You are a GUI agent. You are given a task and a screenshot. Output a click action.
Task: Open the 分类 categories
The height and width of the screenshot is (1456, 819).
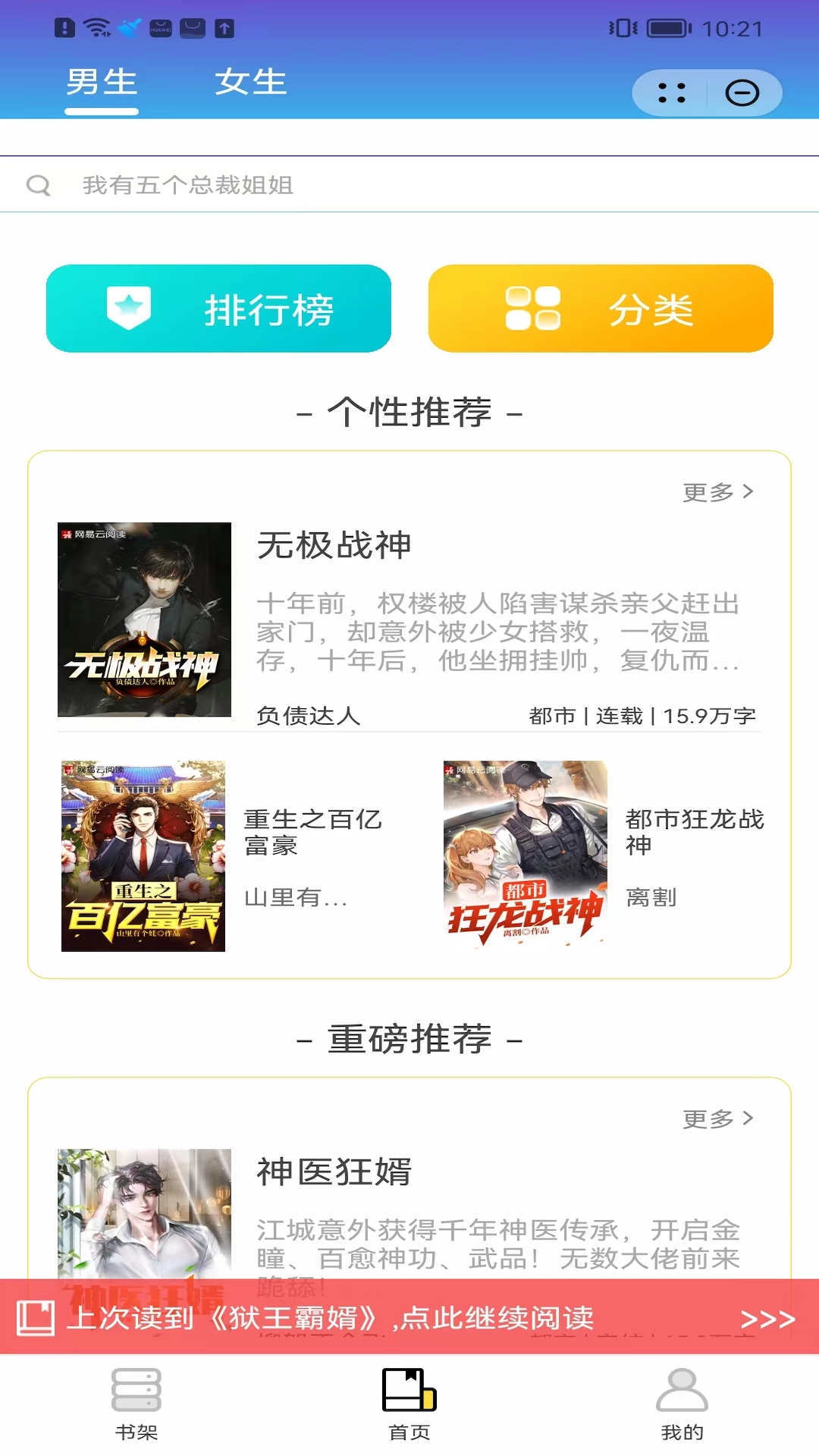601,309
